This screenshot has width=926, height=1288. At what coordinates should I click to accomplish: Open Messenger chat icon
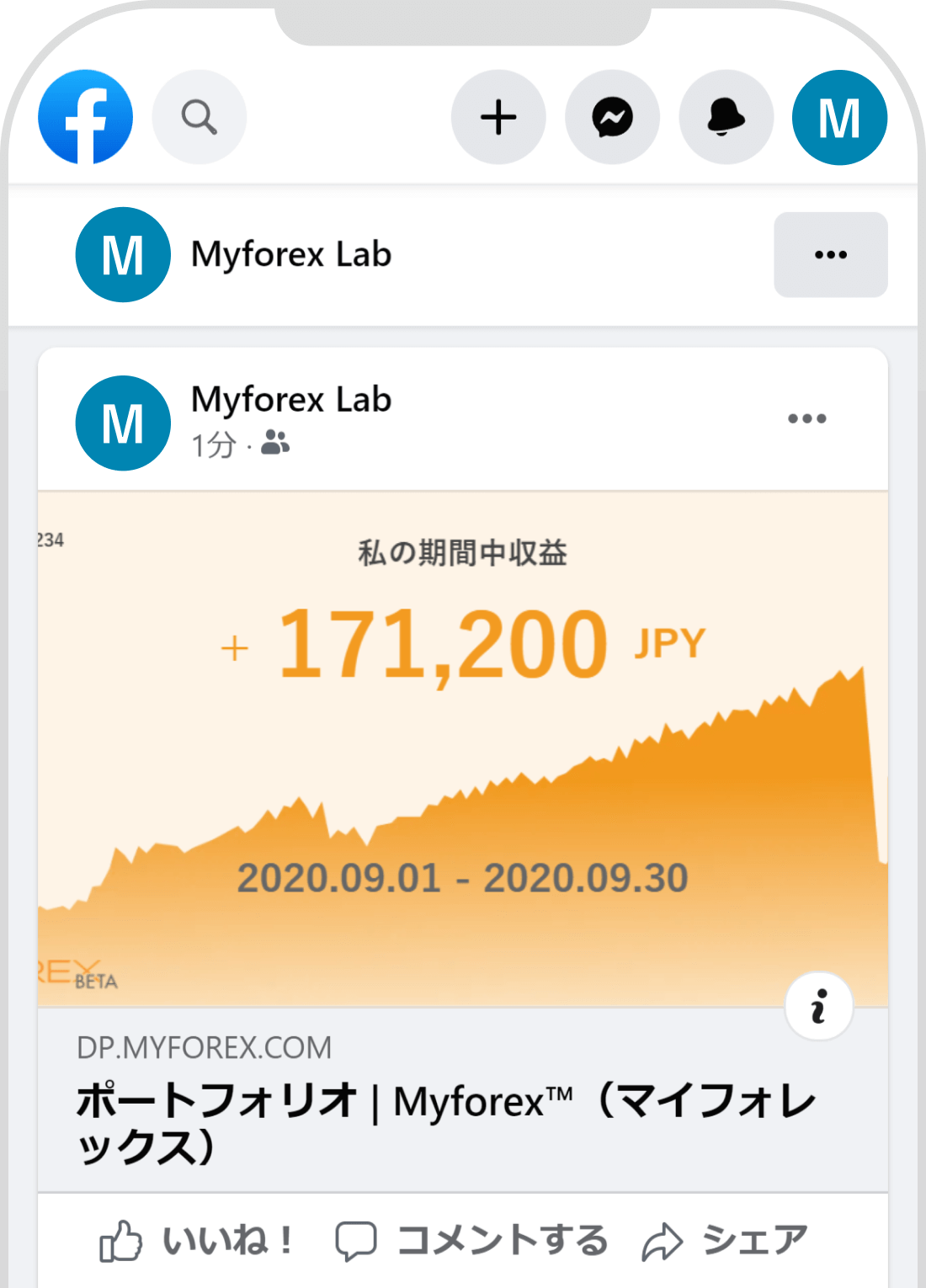pos(612,118)
